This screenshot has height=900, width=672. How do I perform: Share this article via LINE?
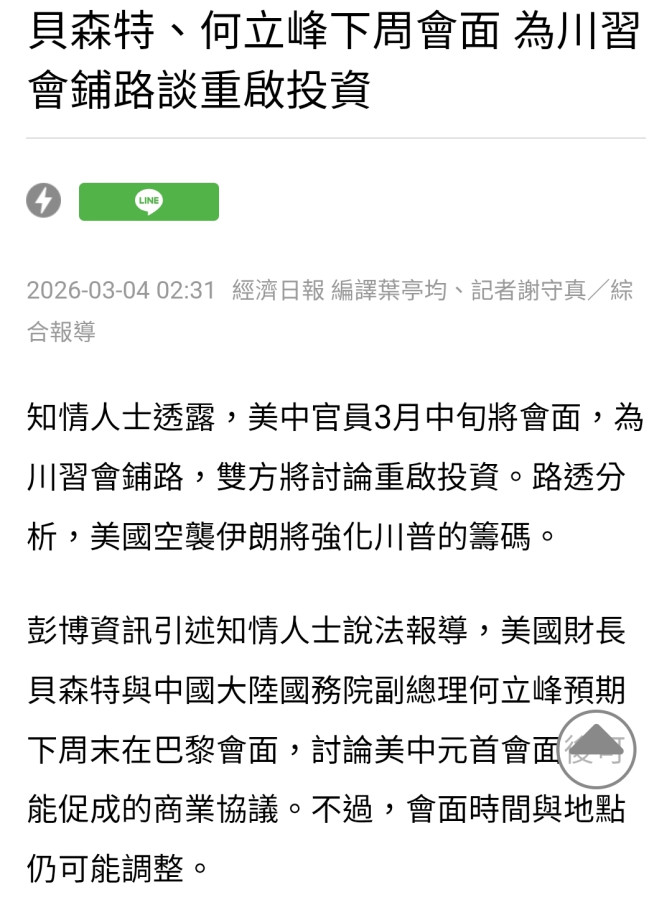[149, 201]
